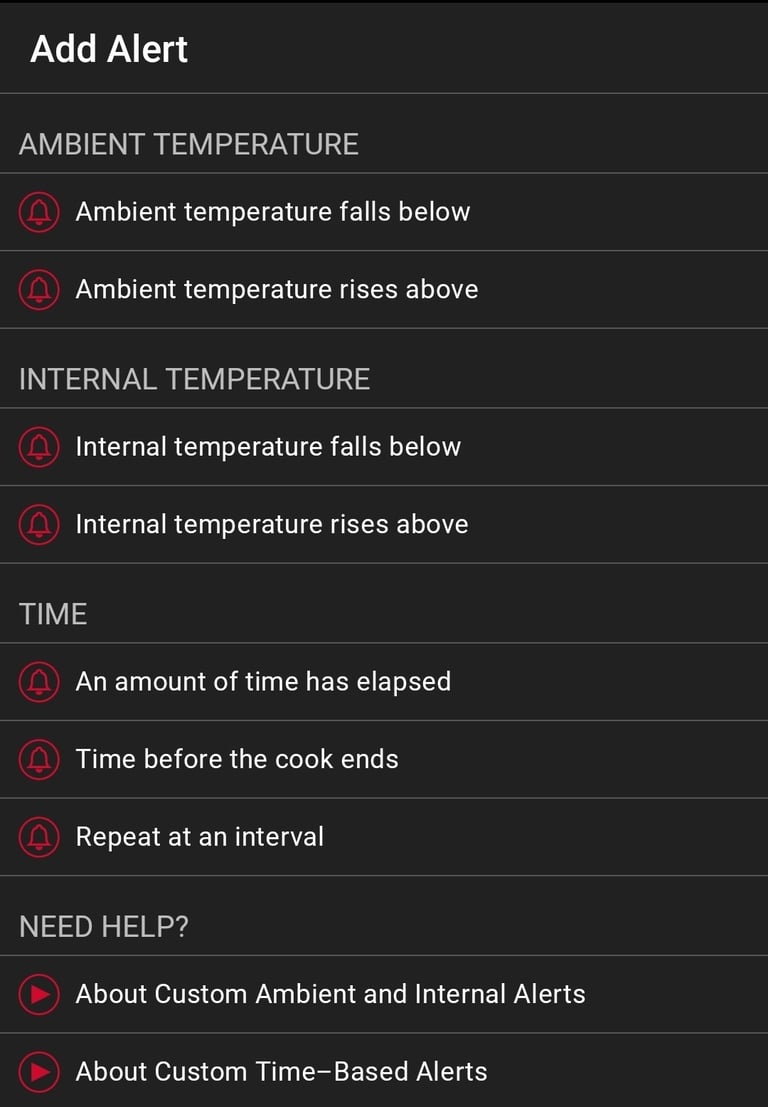Image resolution: width=768 pixels, height=1107 pixels.
Task: Select Time before the cook ends
Action: (384, 760)
